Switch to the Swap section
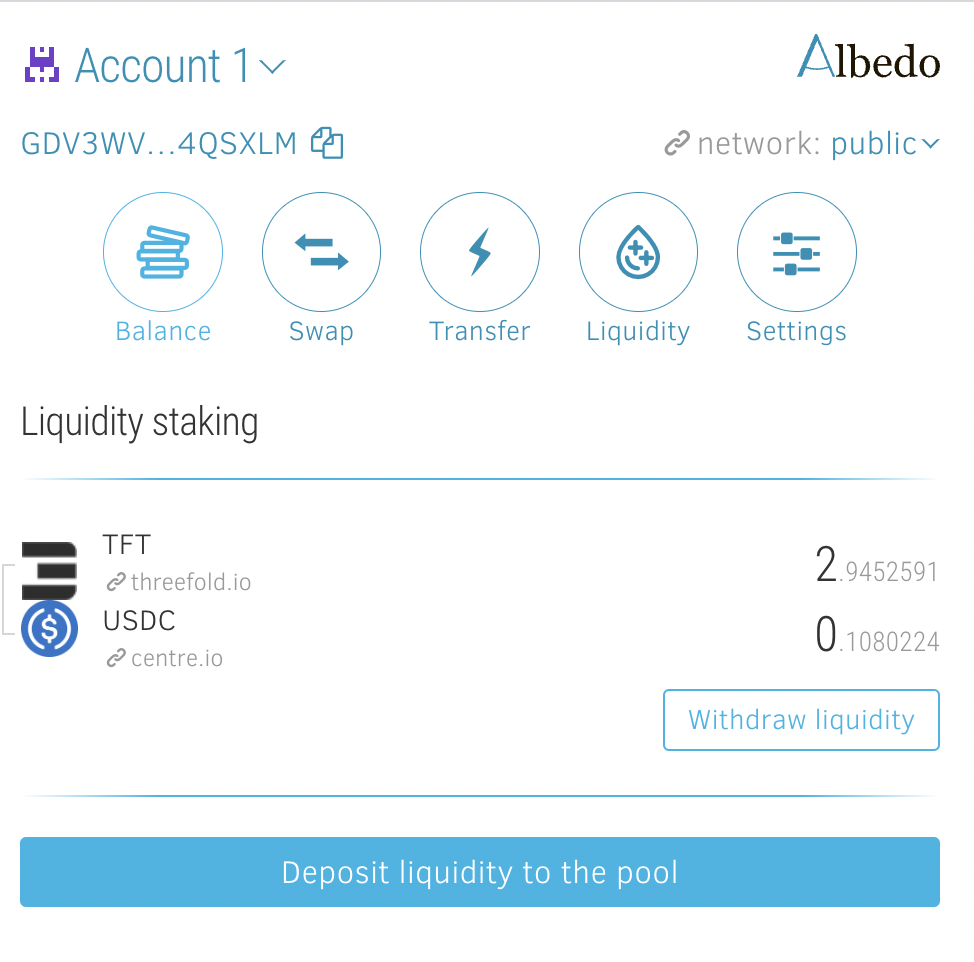The height and width of the screenshot is (962, 974). [x=321, y=253]
